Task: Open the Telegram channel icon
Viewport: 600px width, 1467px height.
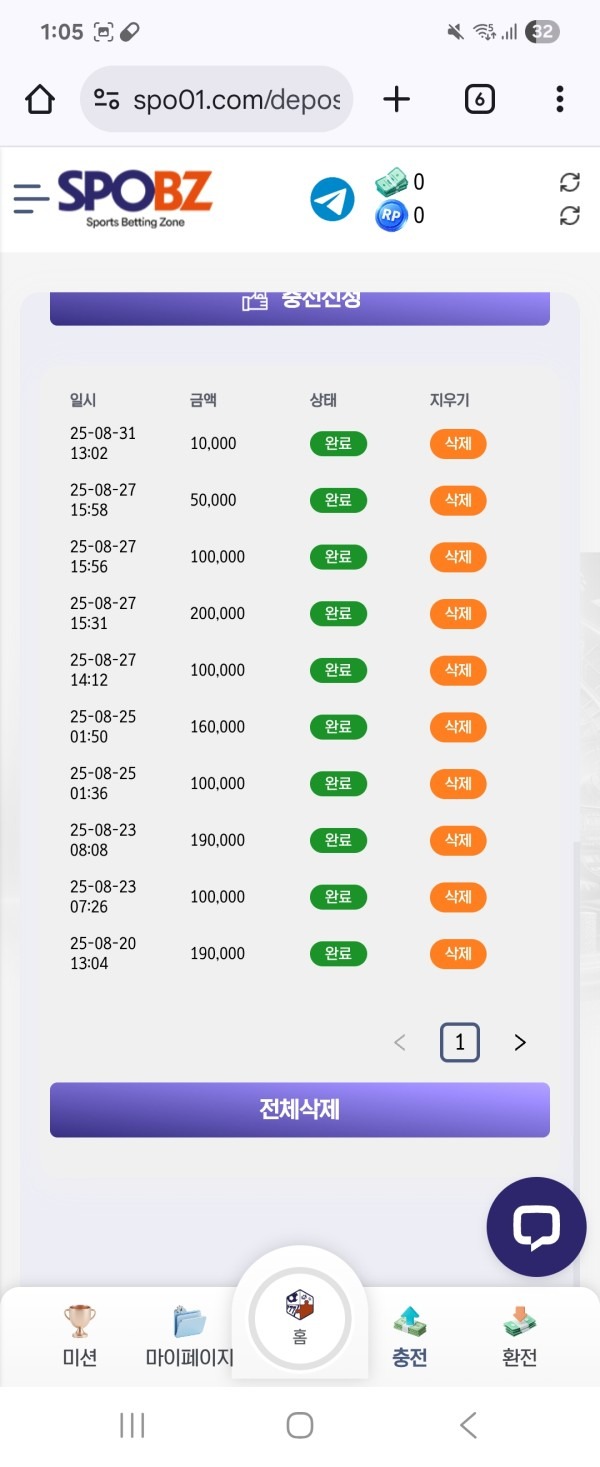Action: pyautogui.click(x=332, y=199)
